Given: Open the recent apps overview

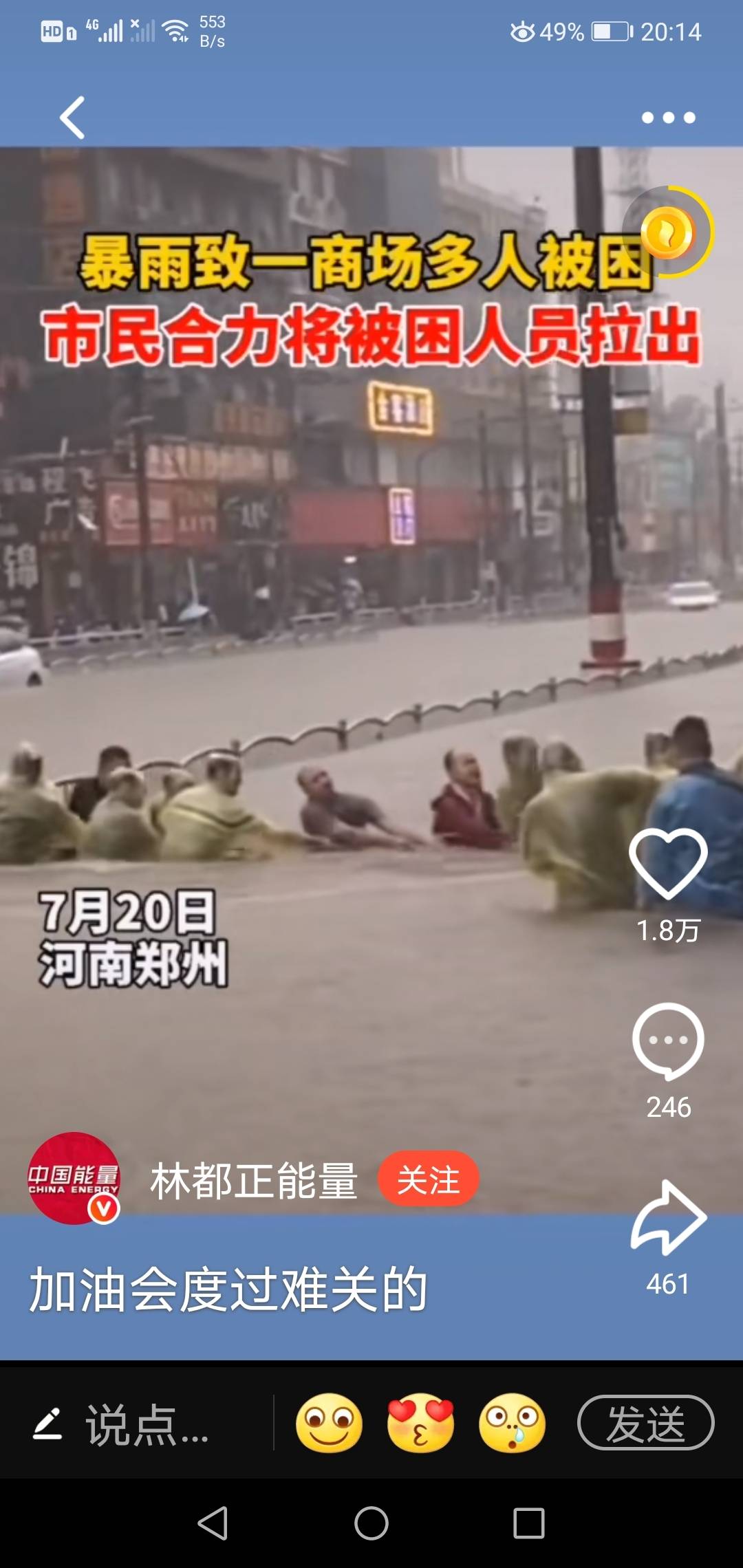Looking at the screenshot, I should point(528,1523).
